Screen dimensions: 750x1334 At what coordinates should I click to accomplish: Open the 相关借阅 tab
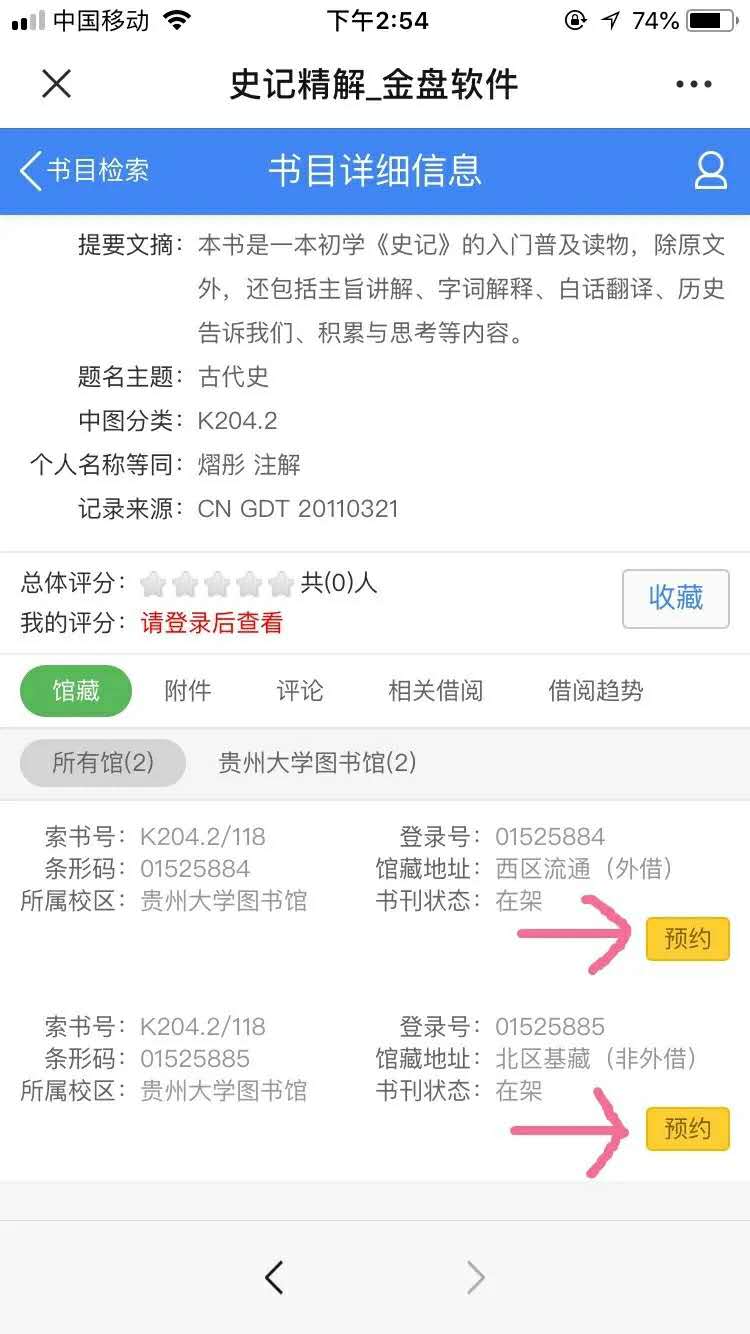point(435,691)
